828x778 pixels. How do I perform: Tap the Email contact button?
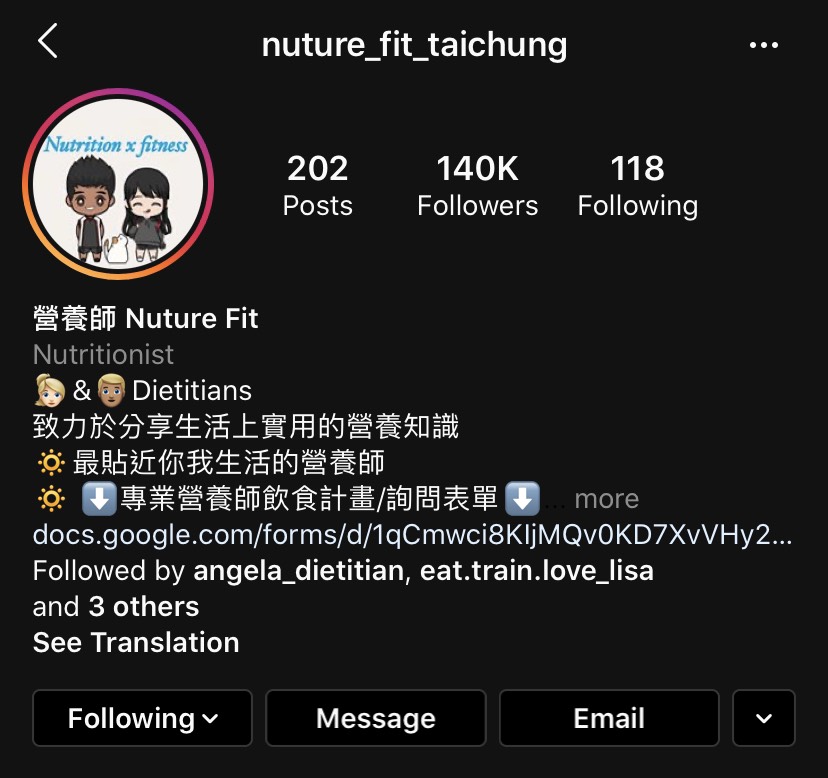[609, 718]
